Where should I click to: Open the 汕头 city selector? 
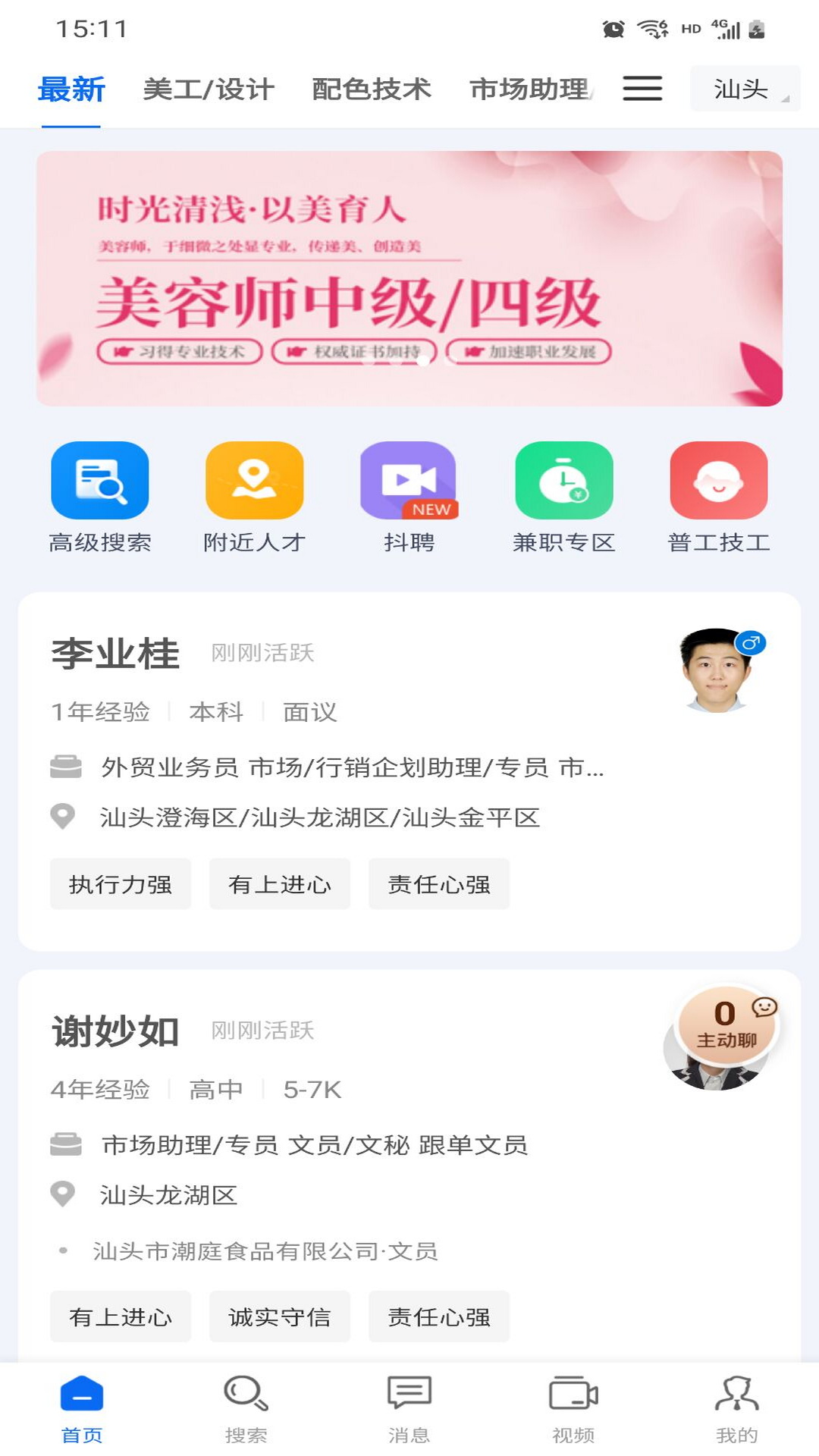744,89
